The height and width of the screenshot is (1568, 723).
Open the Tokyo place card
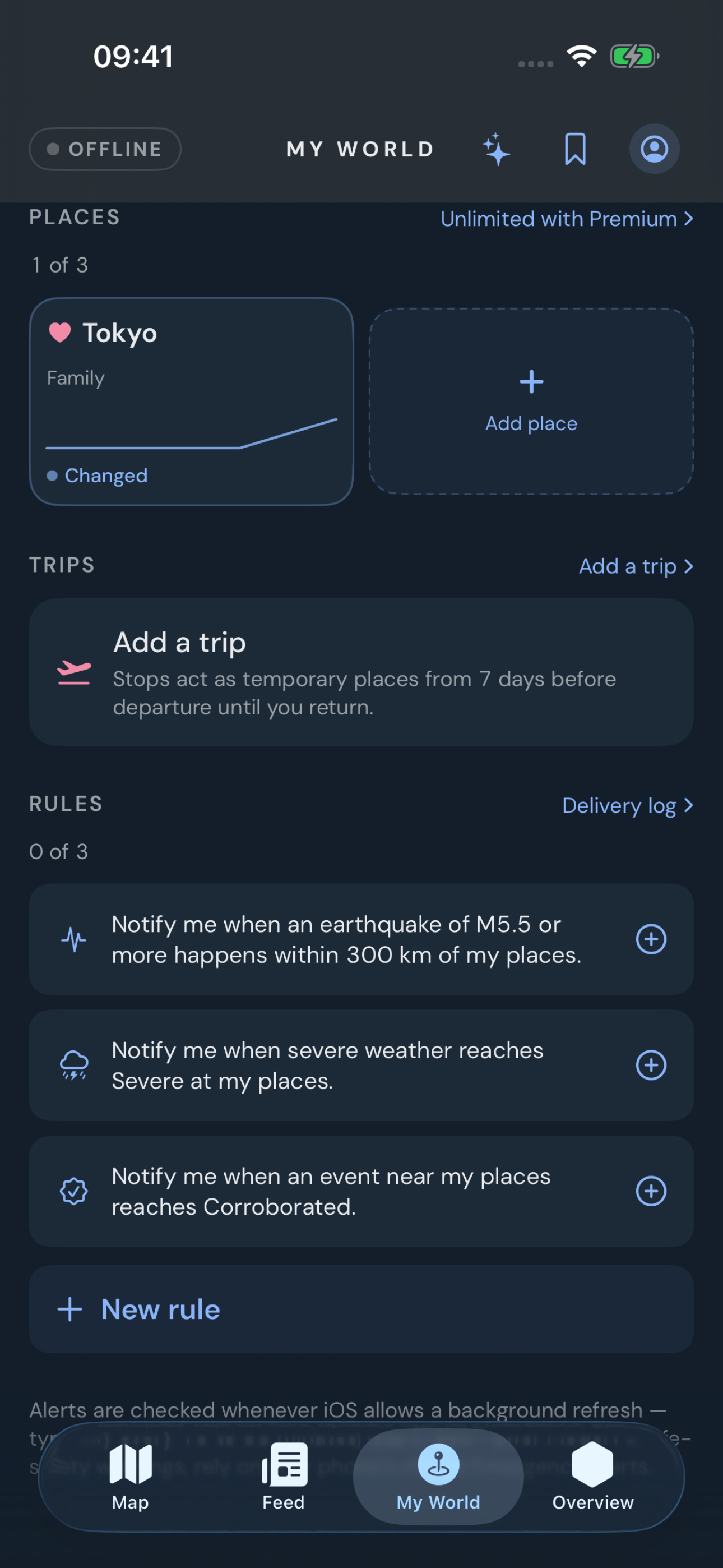[x=192, y=402]
